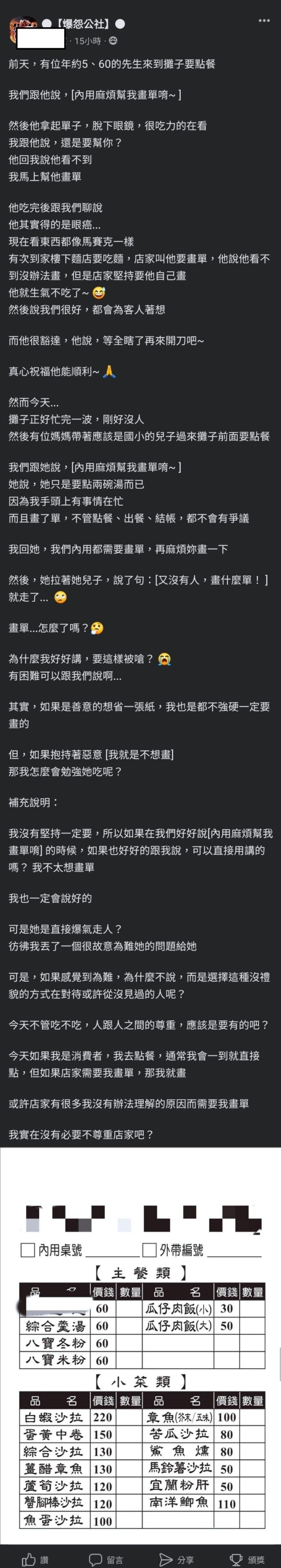Open the 爆怨公社 group page

pyautogui.click(x=83, y=24)
